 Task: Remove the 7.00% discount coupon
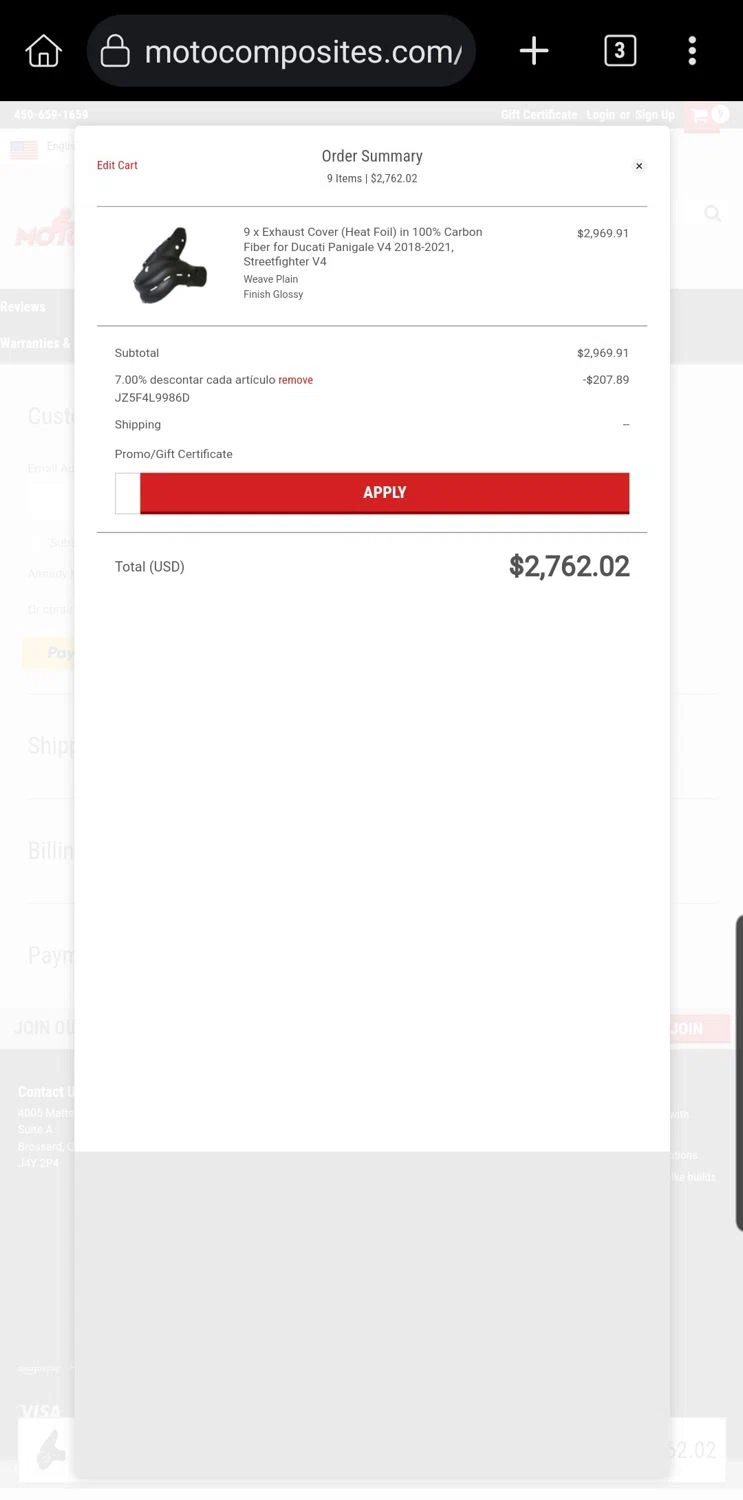(x=295, y=380)
